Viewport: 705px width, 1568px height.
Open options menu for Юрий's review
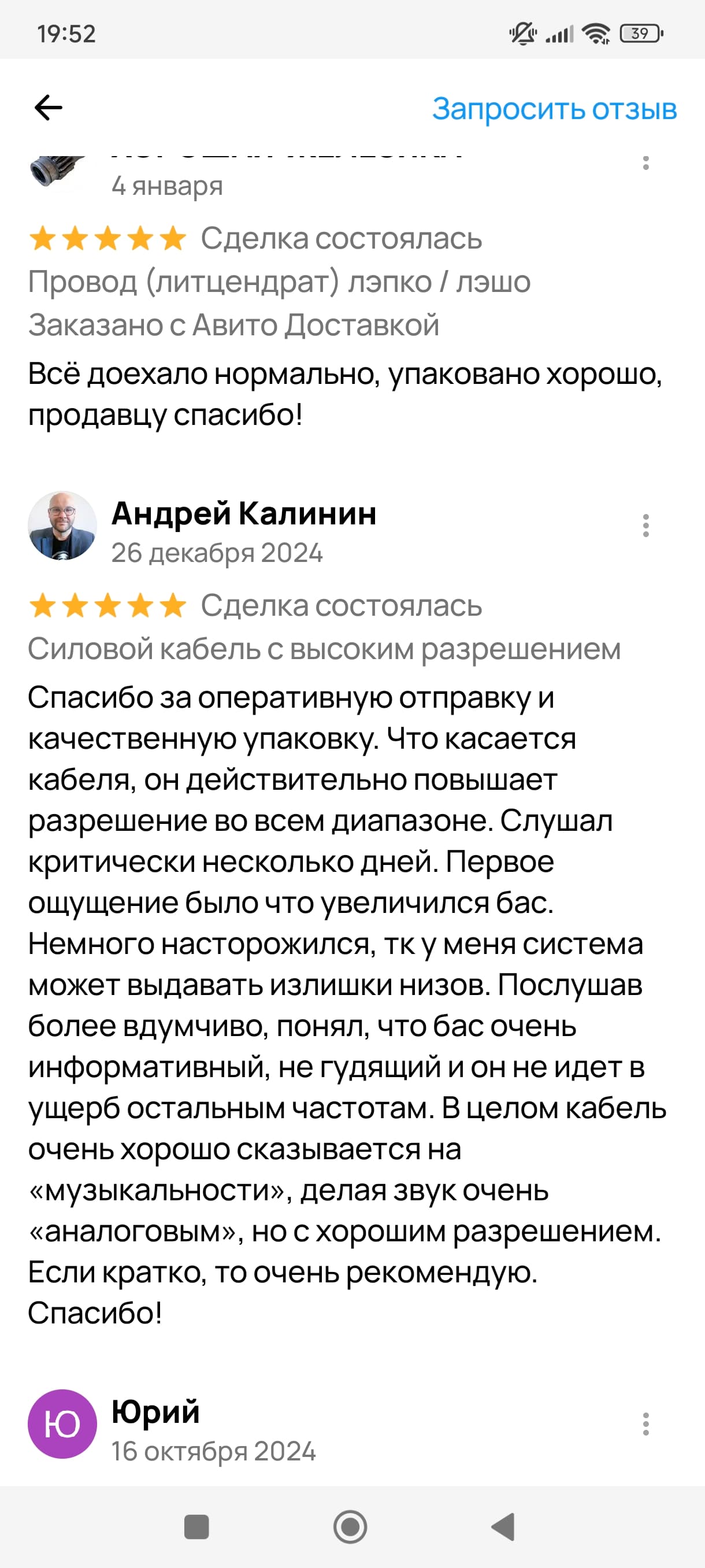645,1423
